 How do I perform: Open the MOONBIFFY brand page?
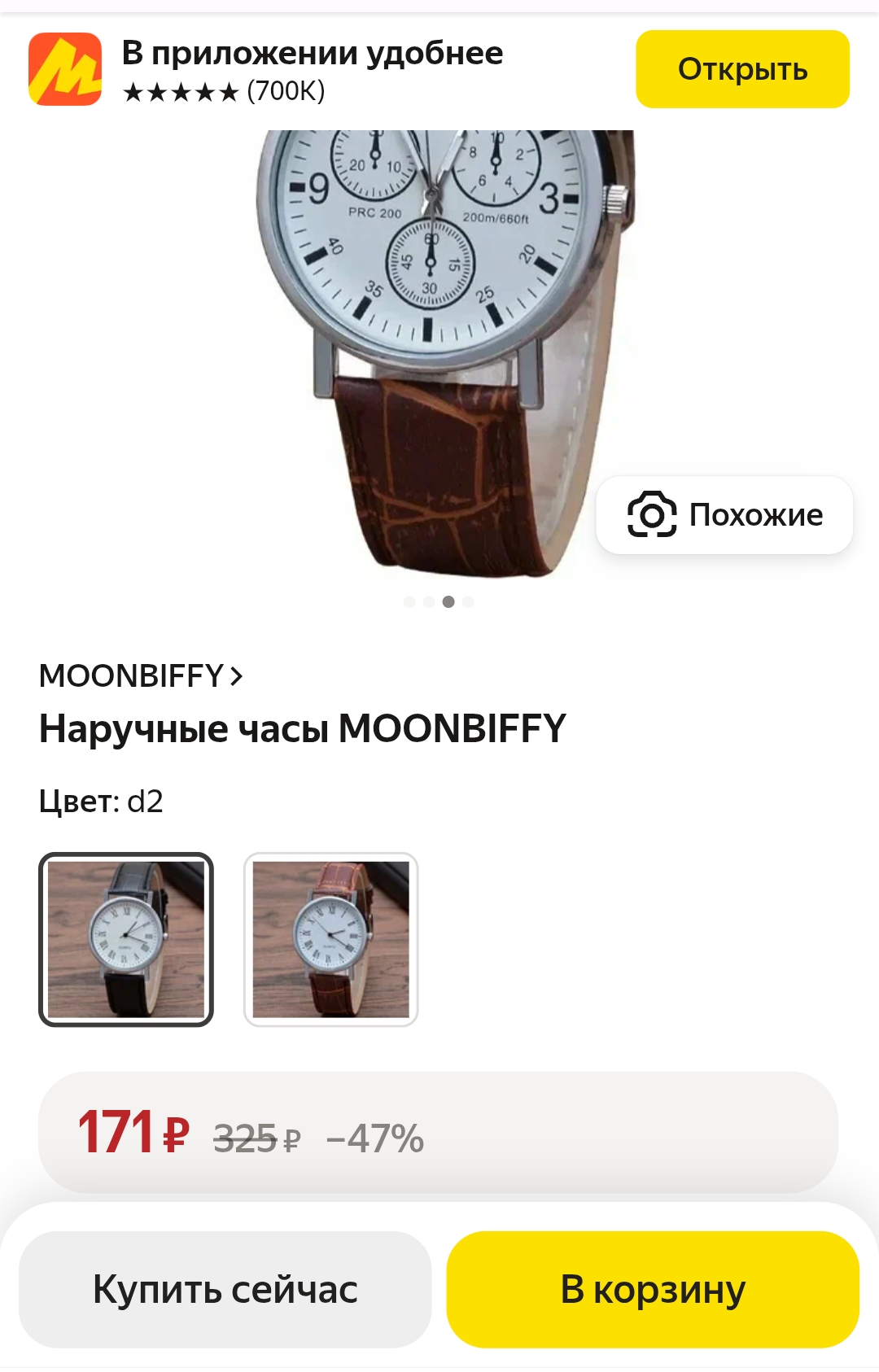(141, 676)
